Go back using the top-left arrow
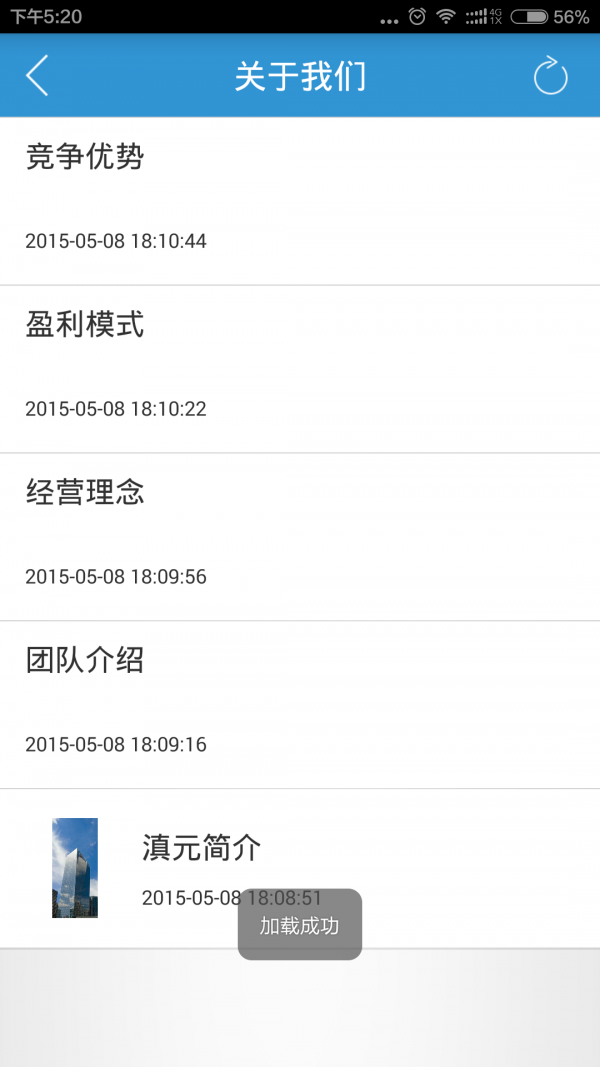600x1067 pixels. [x=37, y=76]
